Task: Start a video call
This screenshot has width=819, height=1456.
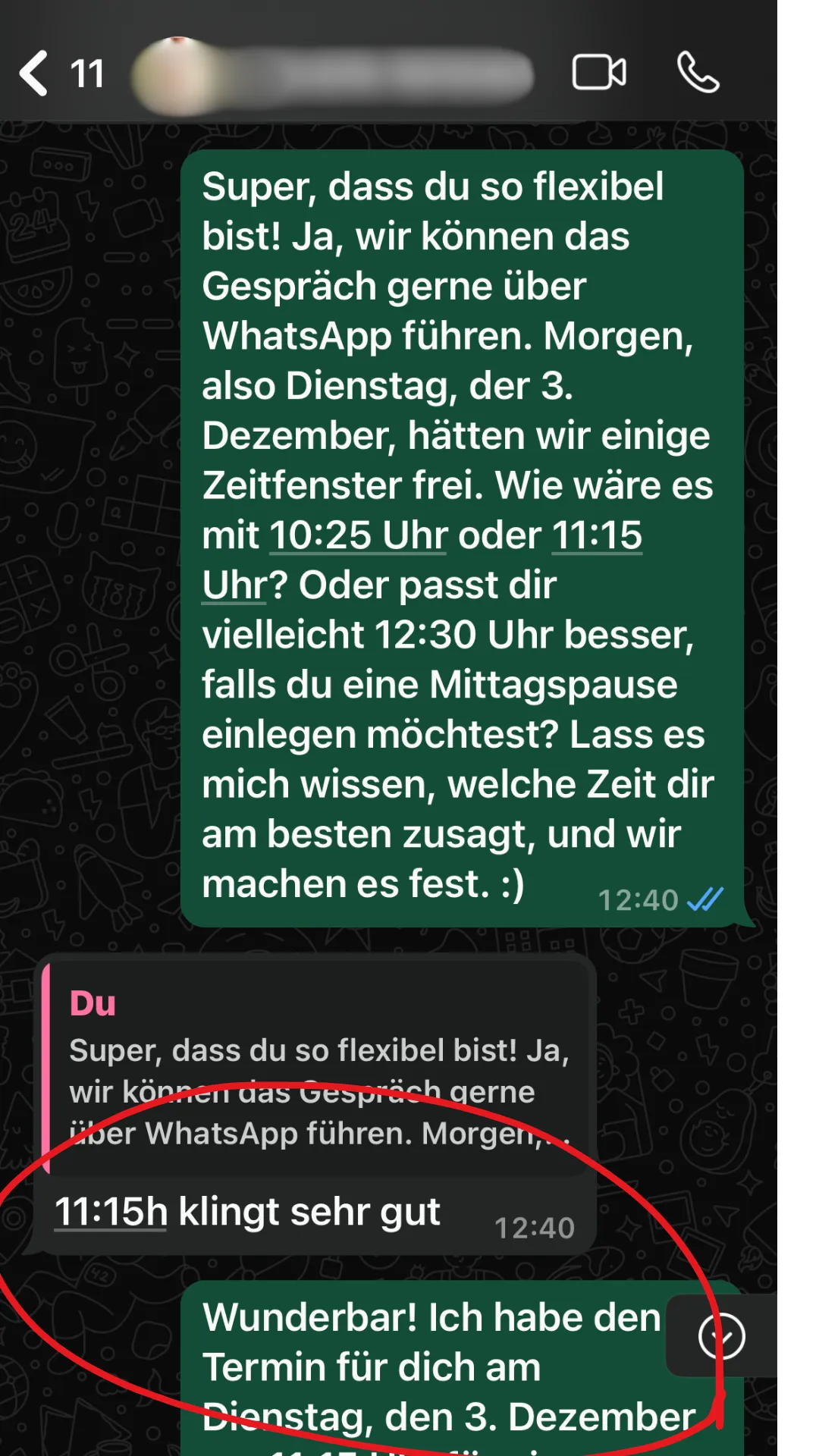Action: coord(599,73)
